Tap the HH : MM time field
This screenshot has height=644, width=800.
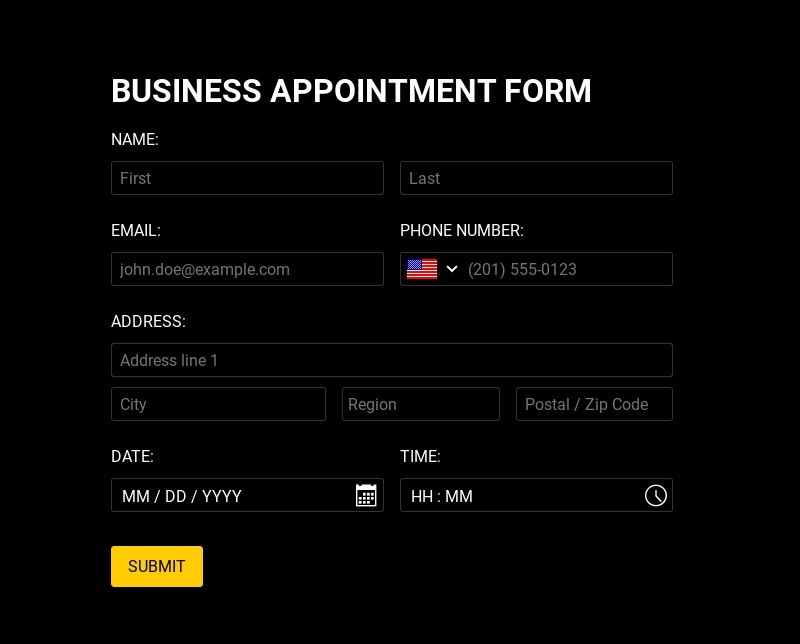(520, 495)
